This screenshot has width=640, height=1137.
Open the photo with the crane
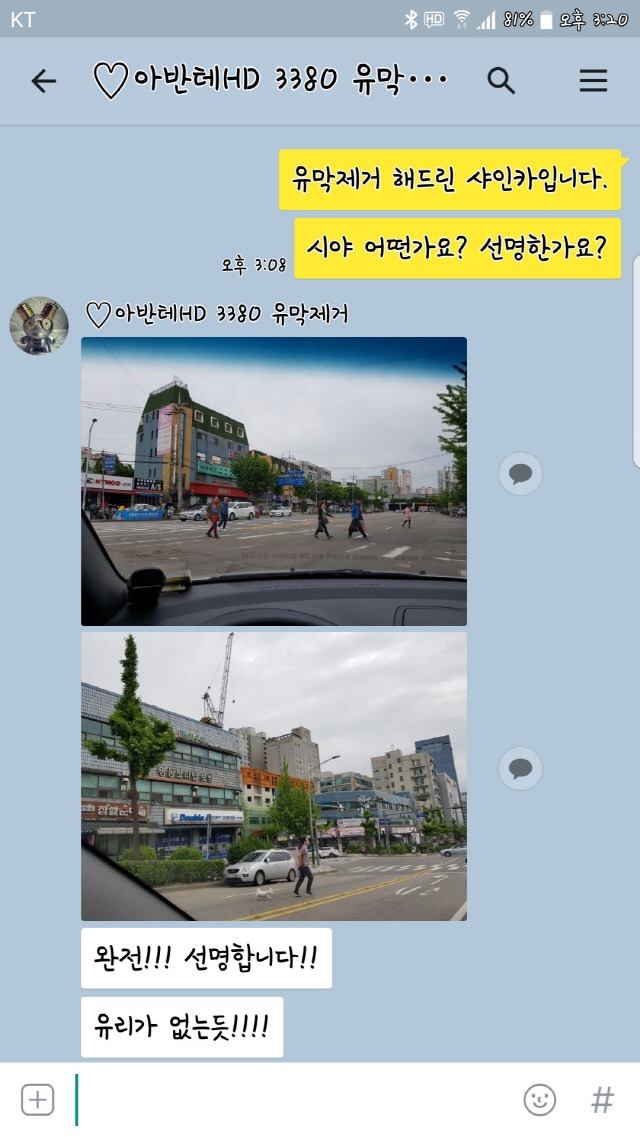[x=273, y=776]
